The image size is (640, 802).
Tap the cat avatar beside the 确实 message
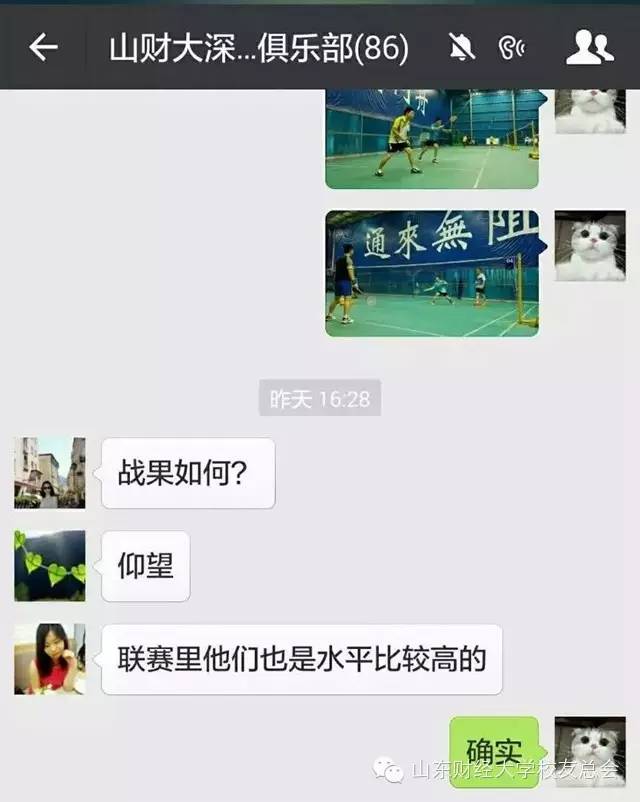[x=589, y=751]
